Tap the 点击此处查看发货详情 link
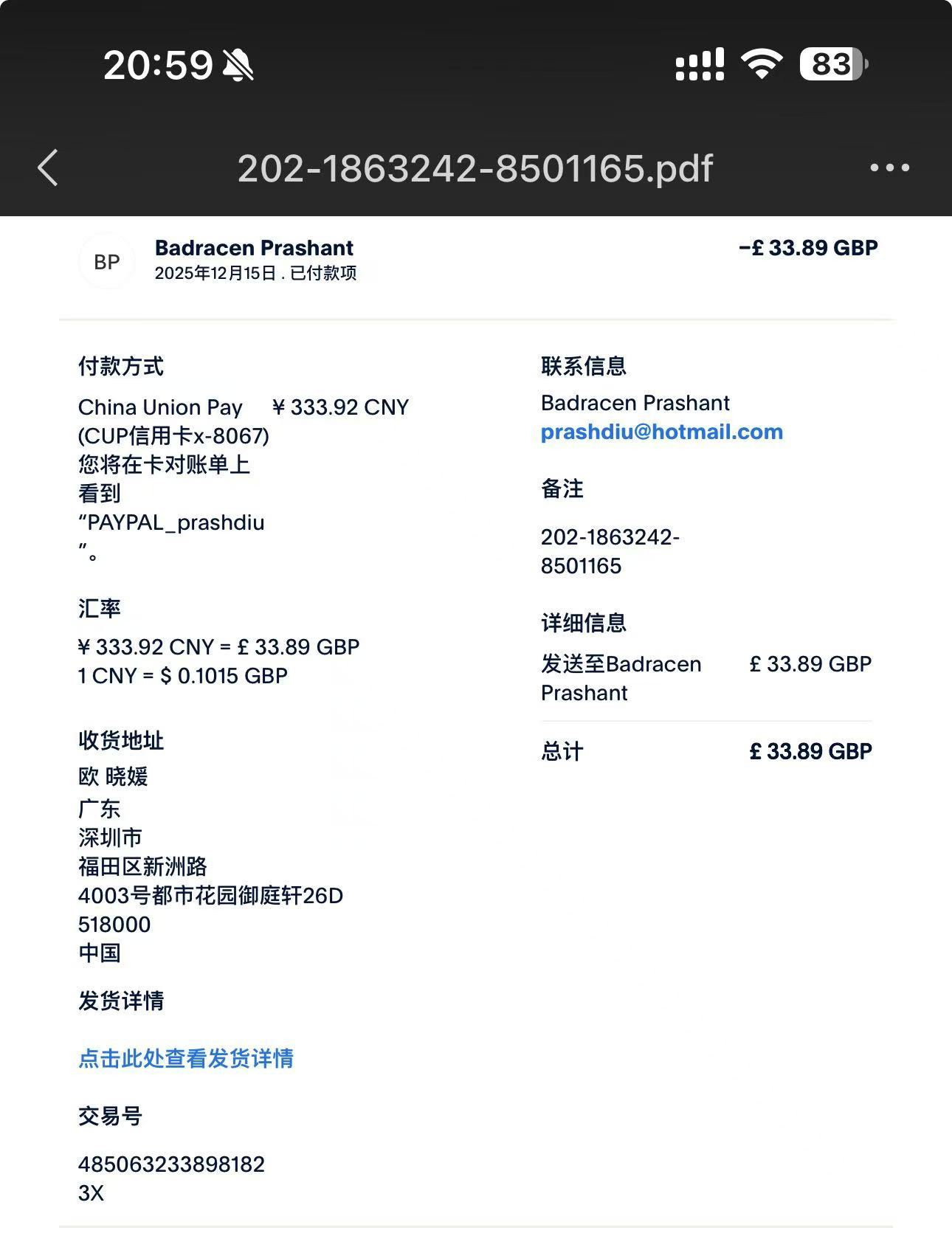Viewport: 952px width, 1236px height. coord(186,1058)
